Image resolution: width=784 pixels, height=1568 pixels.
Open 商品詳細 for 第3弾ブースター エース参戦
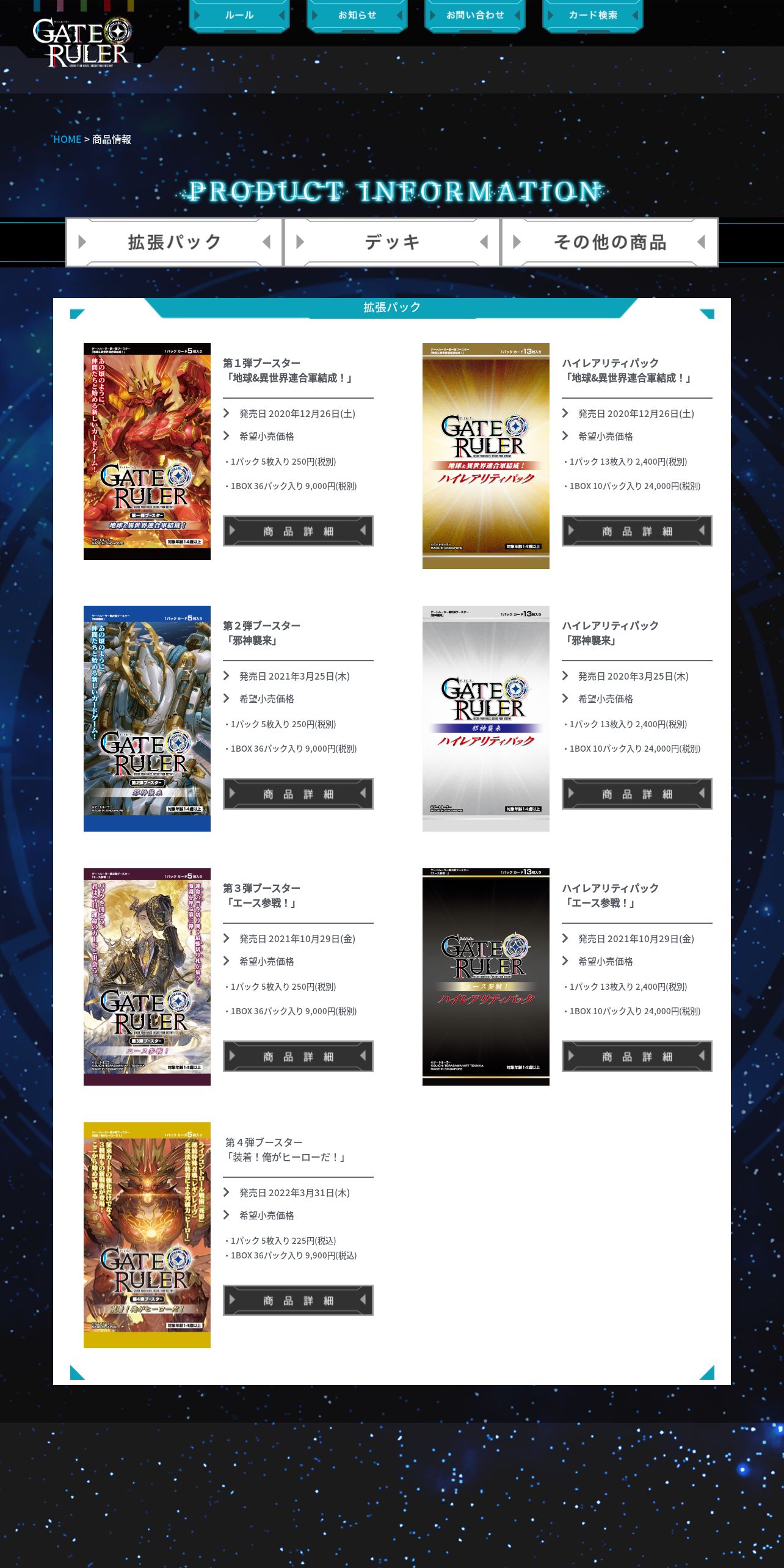pyautogui.click(x=298, y=1056)
